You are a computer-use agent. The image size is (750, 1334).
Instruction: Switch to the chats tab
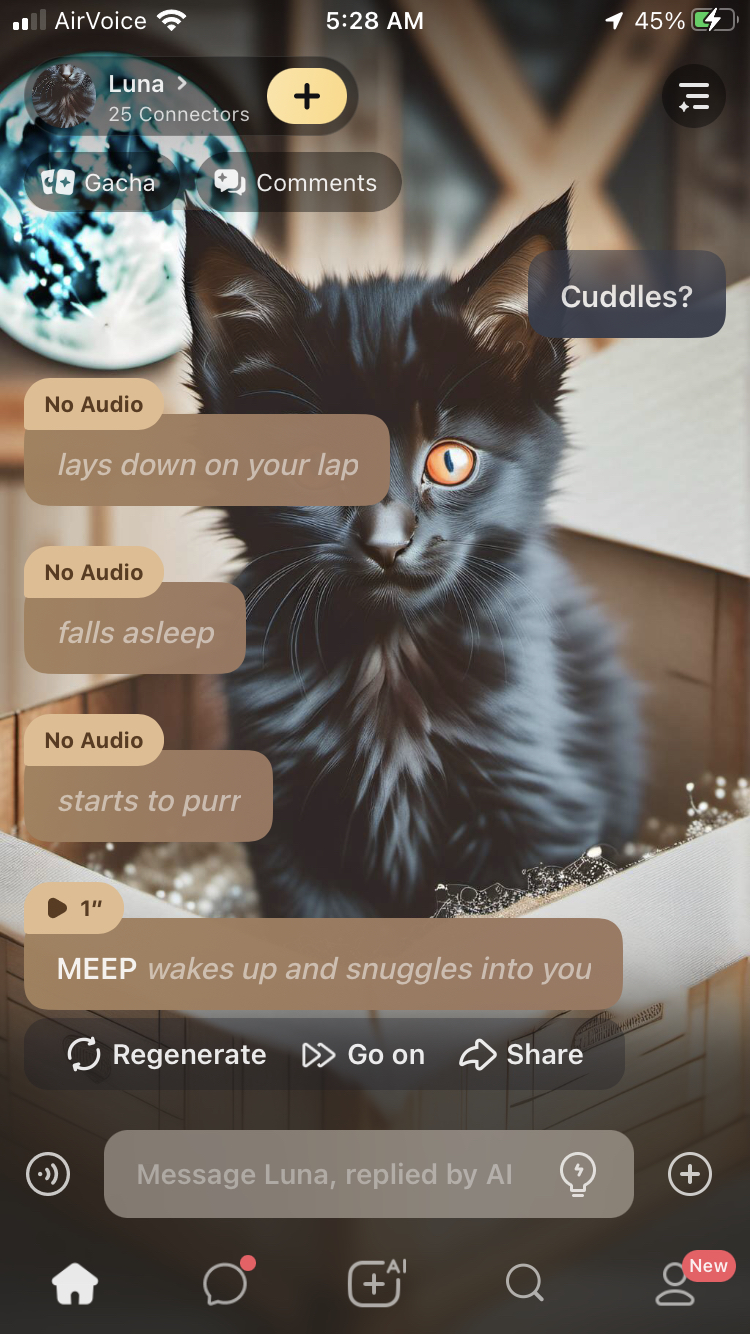(x=225, y=1283)
